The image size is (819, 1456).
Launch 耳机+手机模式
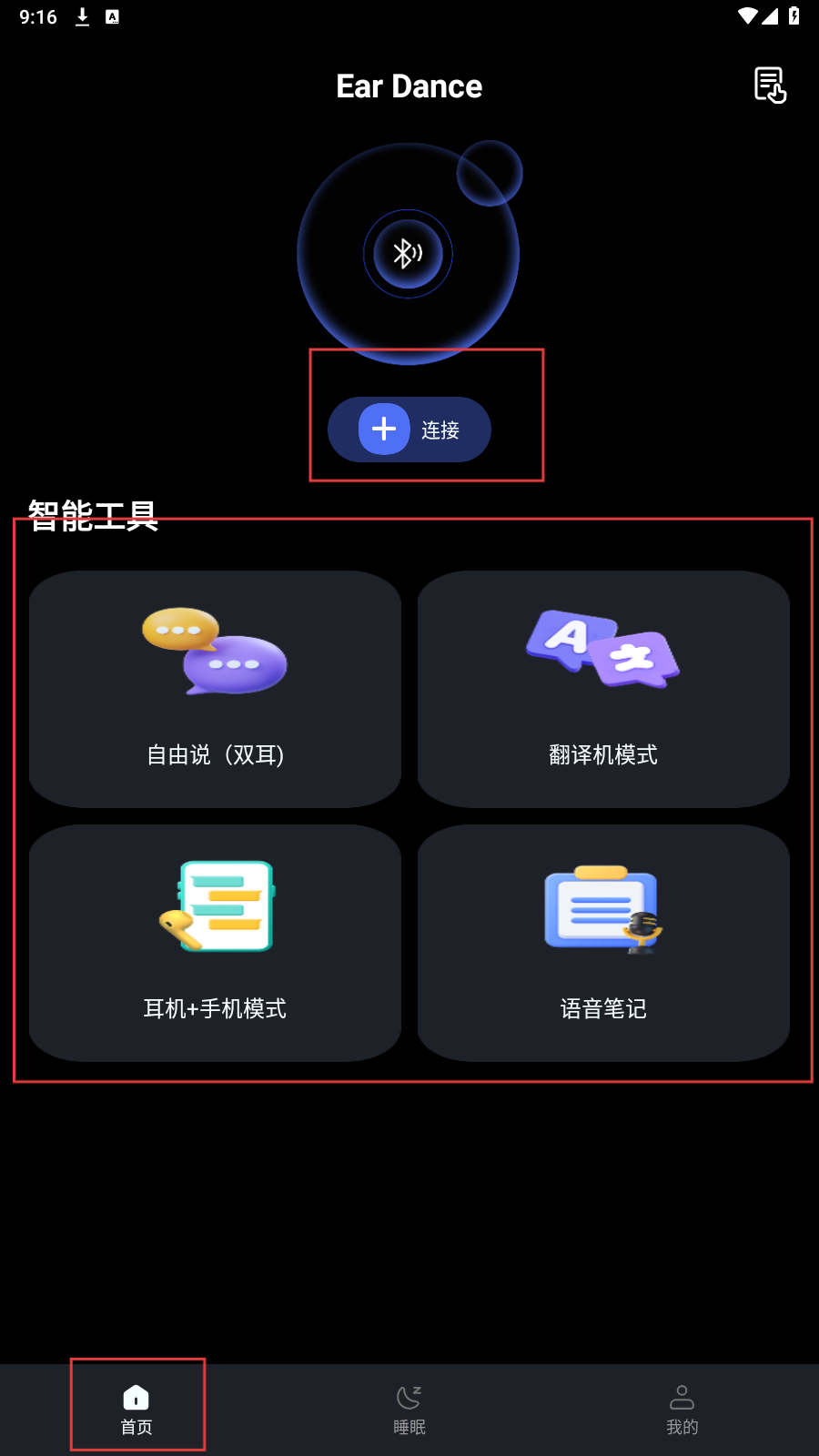[215, 943]
